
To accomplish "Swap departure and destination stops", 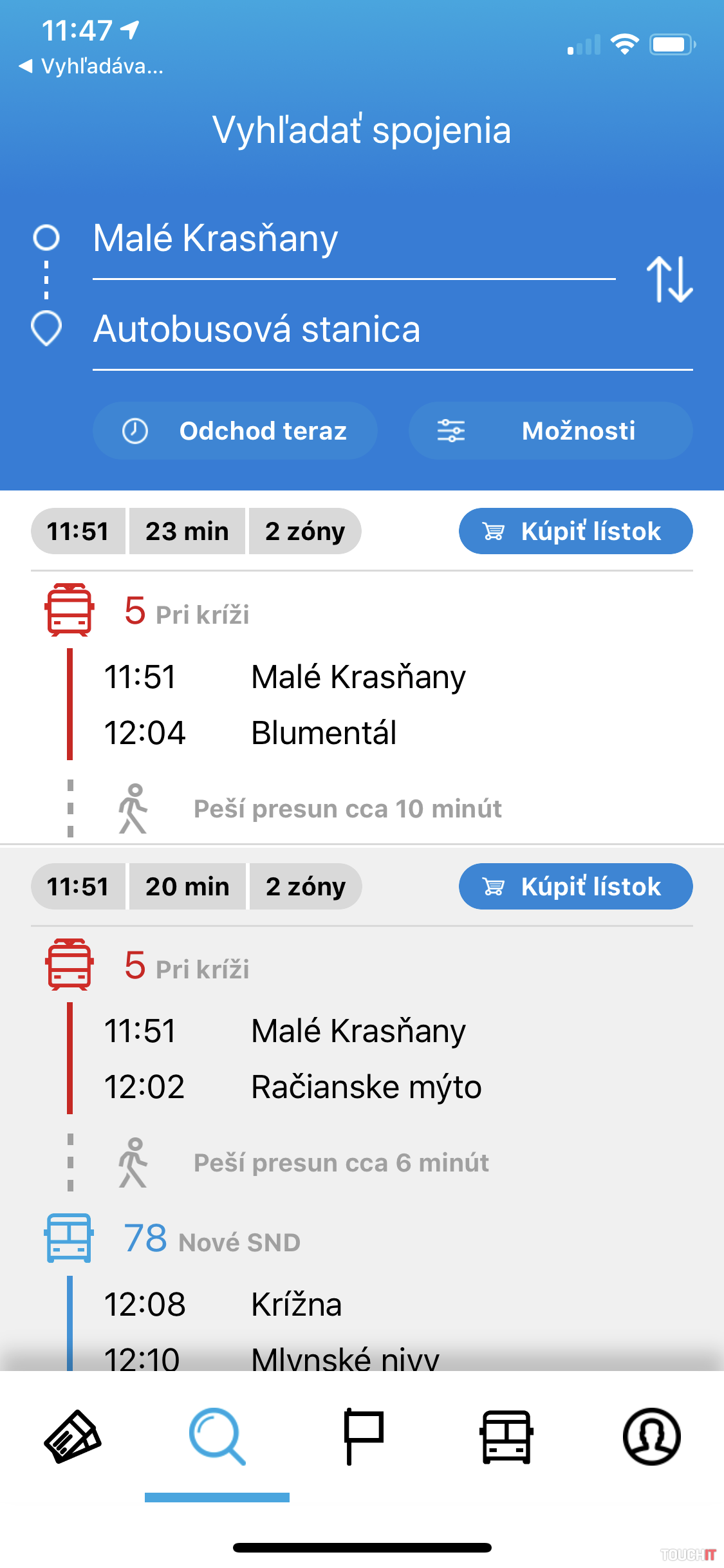I will 669,279.
